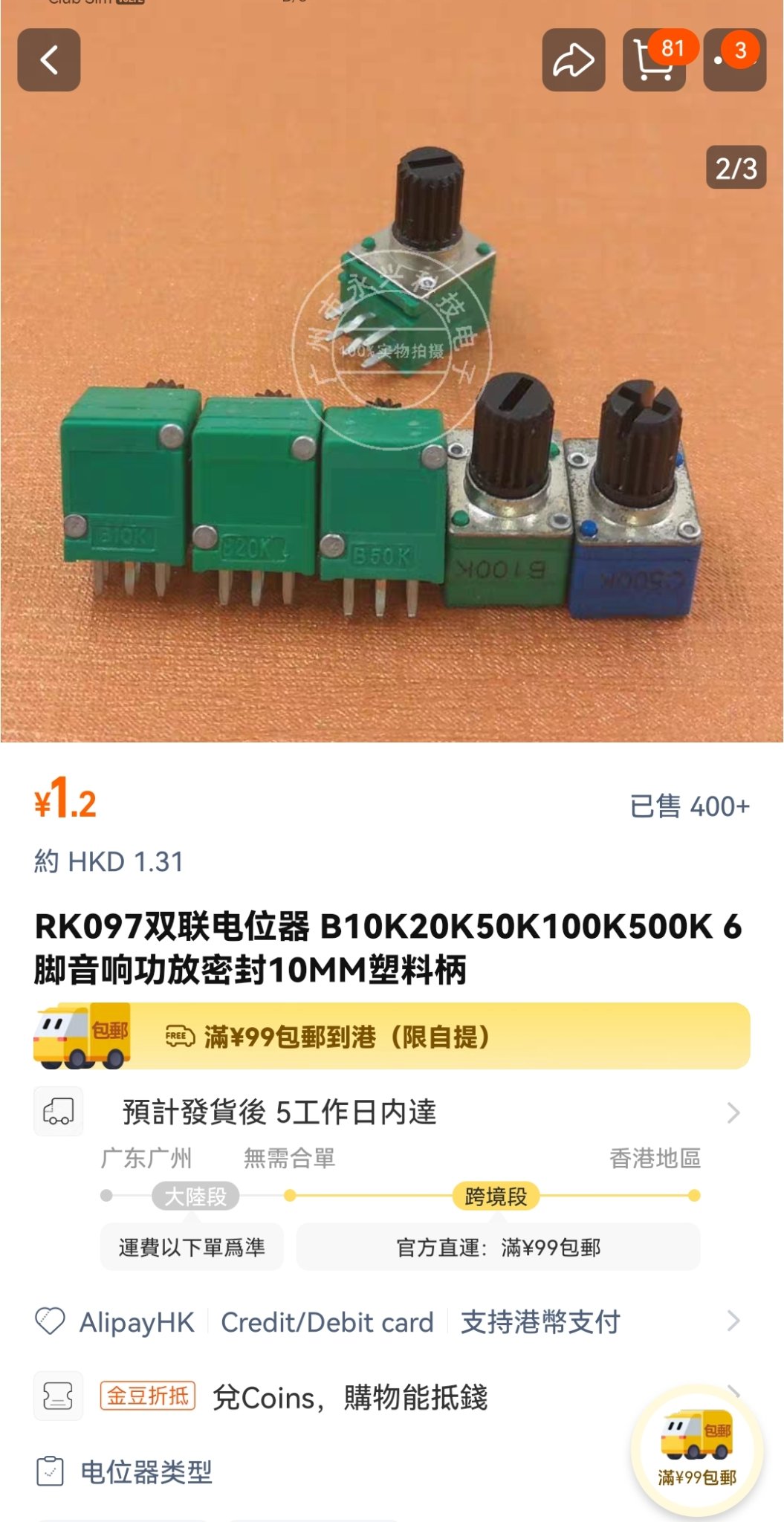This screenshot has width=784, height=1522.
Task: Expand delivery details 預計發貨後 5工作日內達
Action: tap(392, 1112)
